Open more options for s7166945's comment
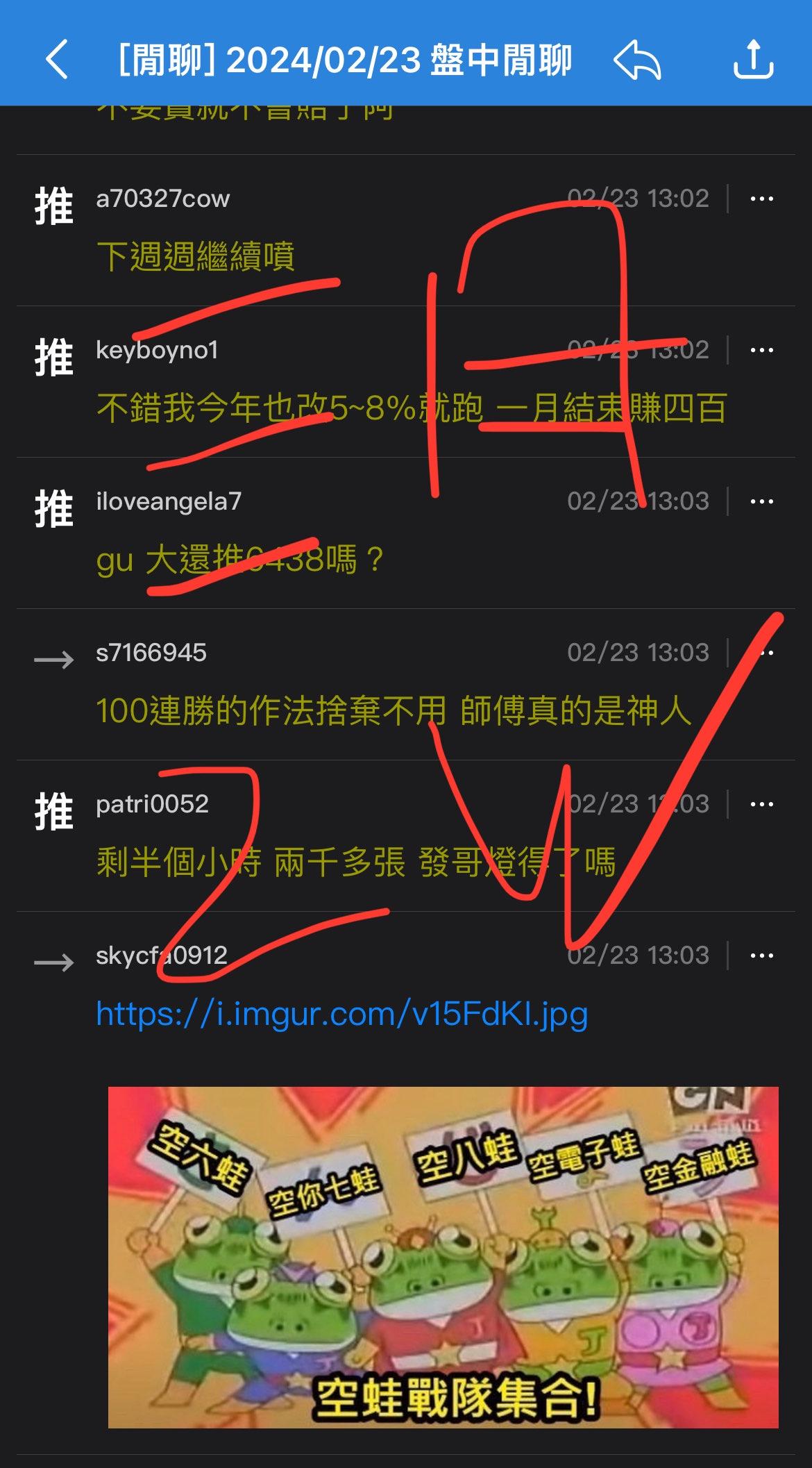This screenshot has width=812, height=1468. click(x=763, y=653)
